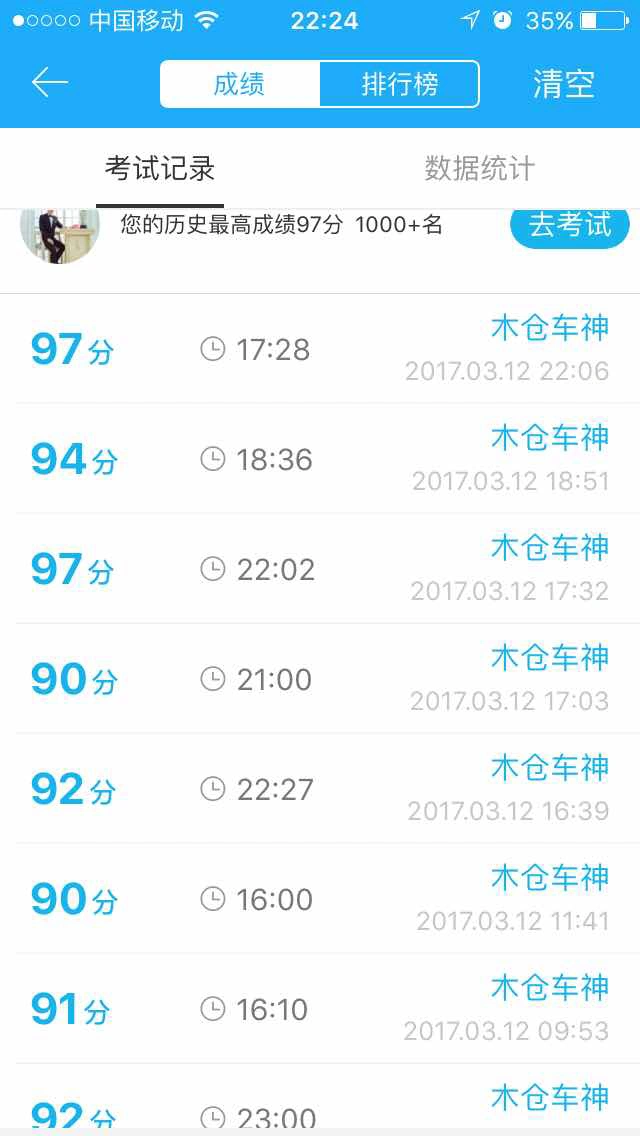Open the 90分 record from 11:41

click(320, 899)
